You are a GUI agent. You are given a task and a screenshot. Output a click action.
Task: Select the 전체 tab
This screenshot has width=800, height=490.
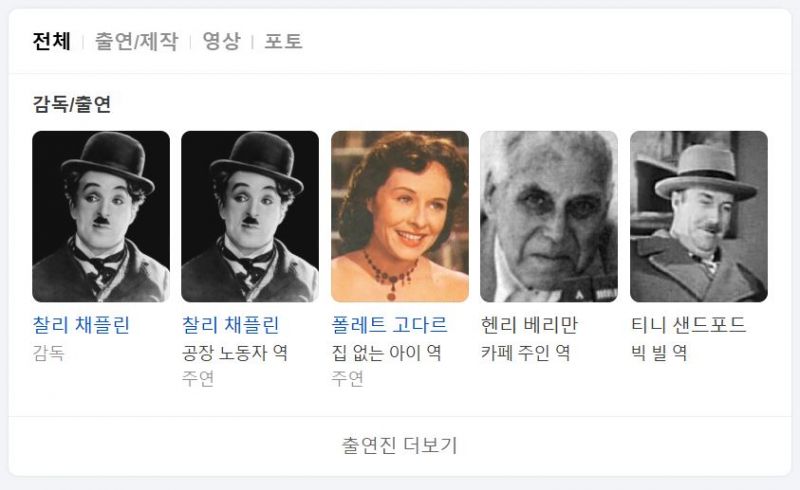click(51, 41)
